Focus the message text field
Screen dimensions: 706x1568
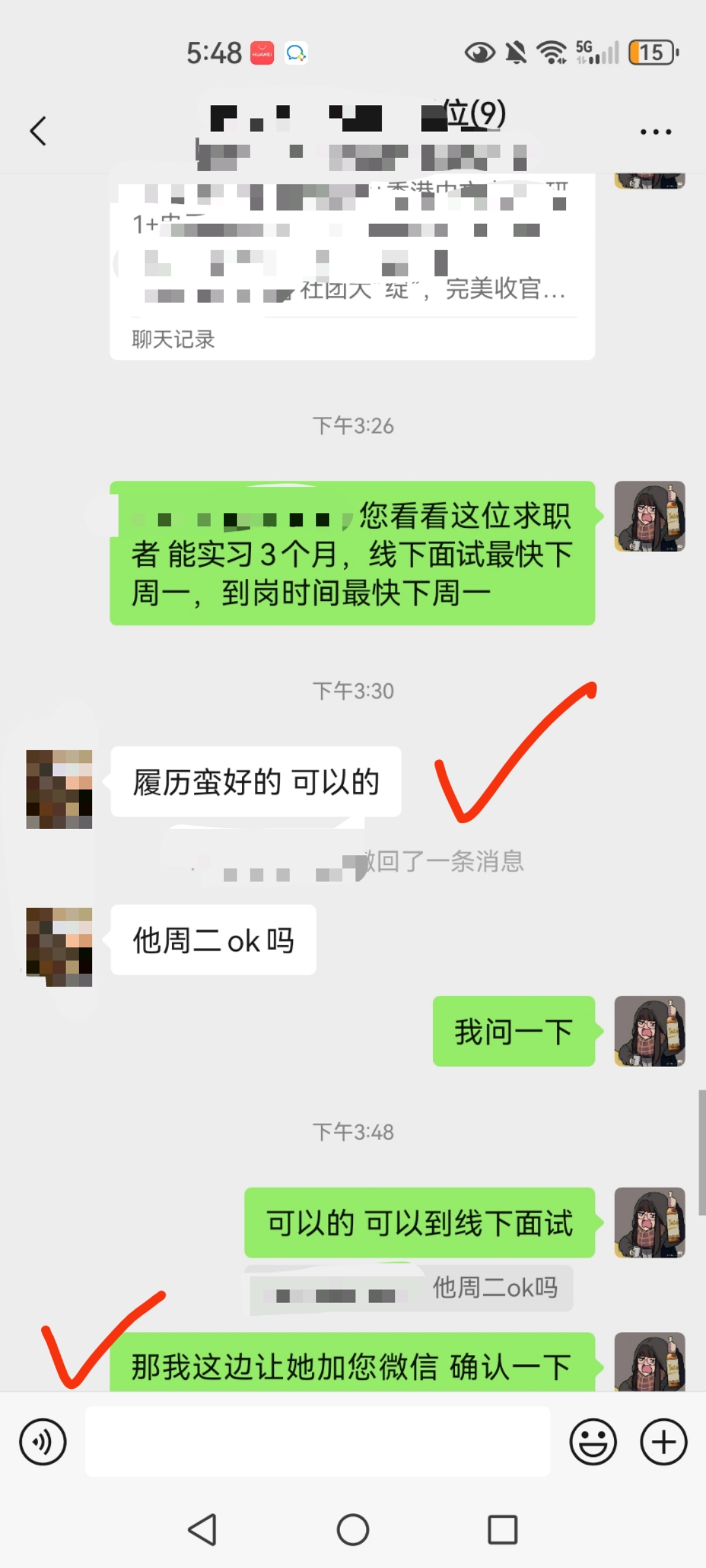pos(318,1442)
